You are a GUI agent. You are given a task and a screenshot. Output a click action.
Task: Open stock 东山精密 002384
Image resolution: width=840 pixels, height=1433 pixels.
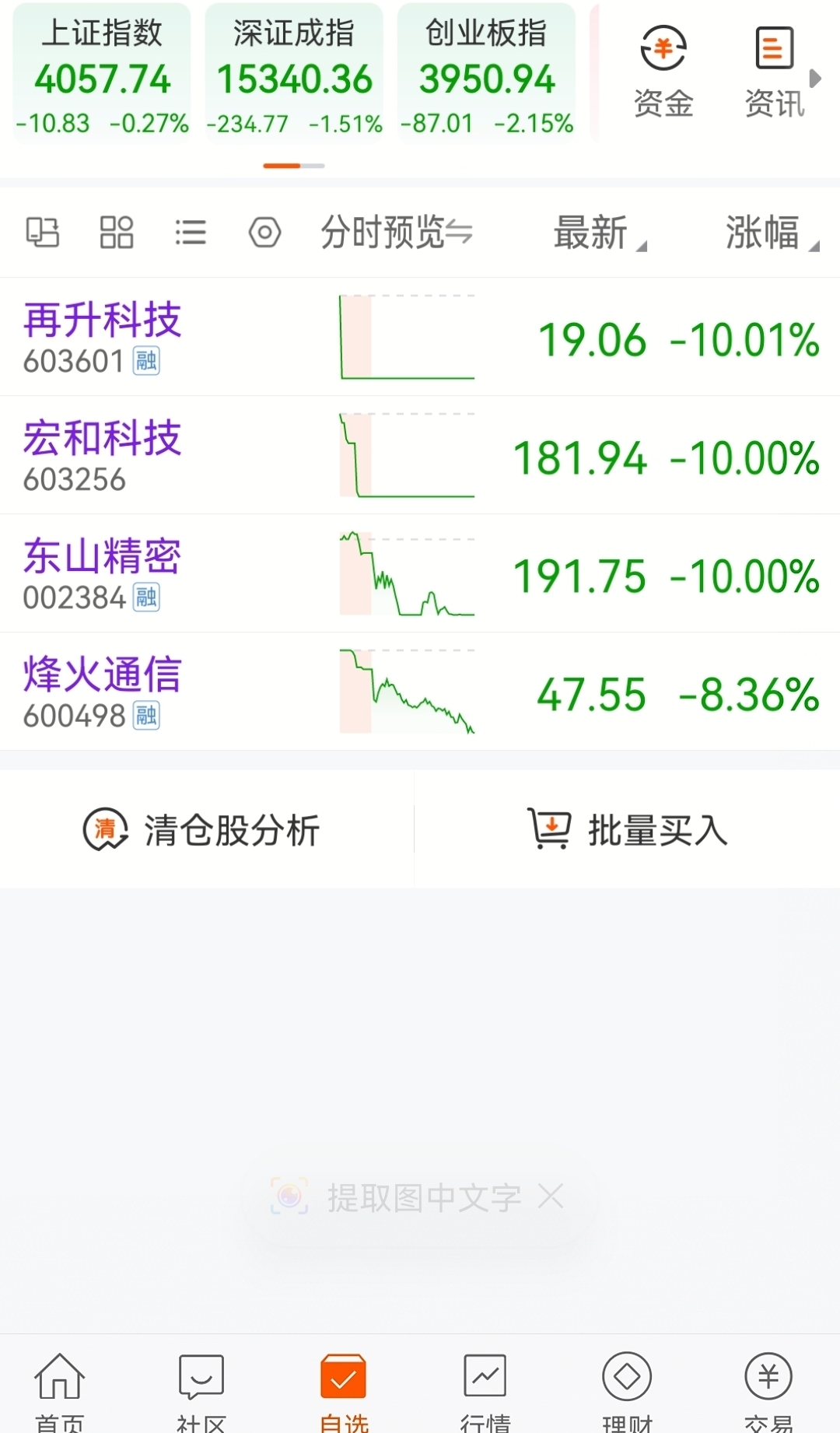[420, 574]
